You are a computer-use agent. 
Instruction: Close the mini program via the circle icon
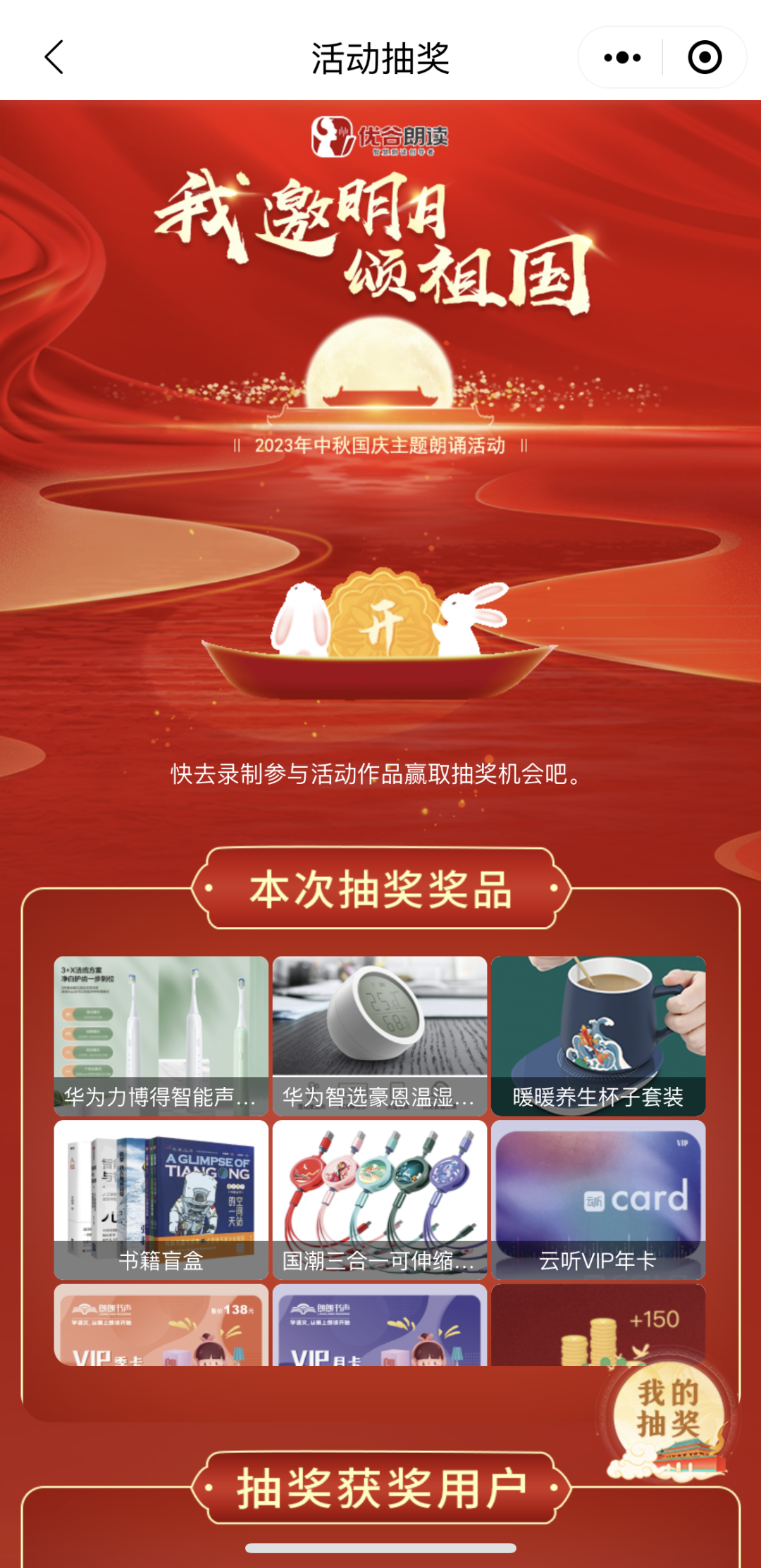coord(705,57)
